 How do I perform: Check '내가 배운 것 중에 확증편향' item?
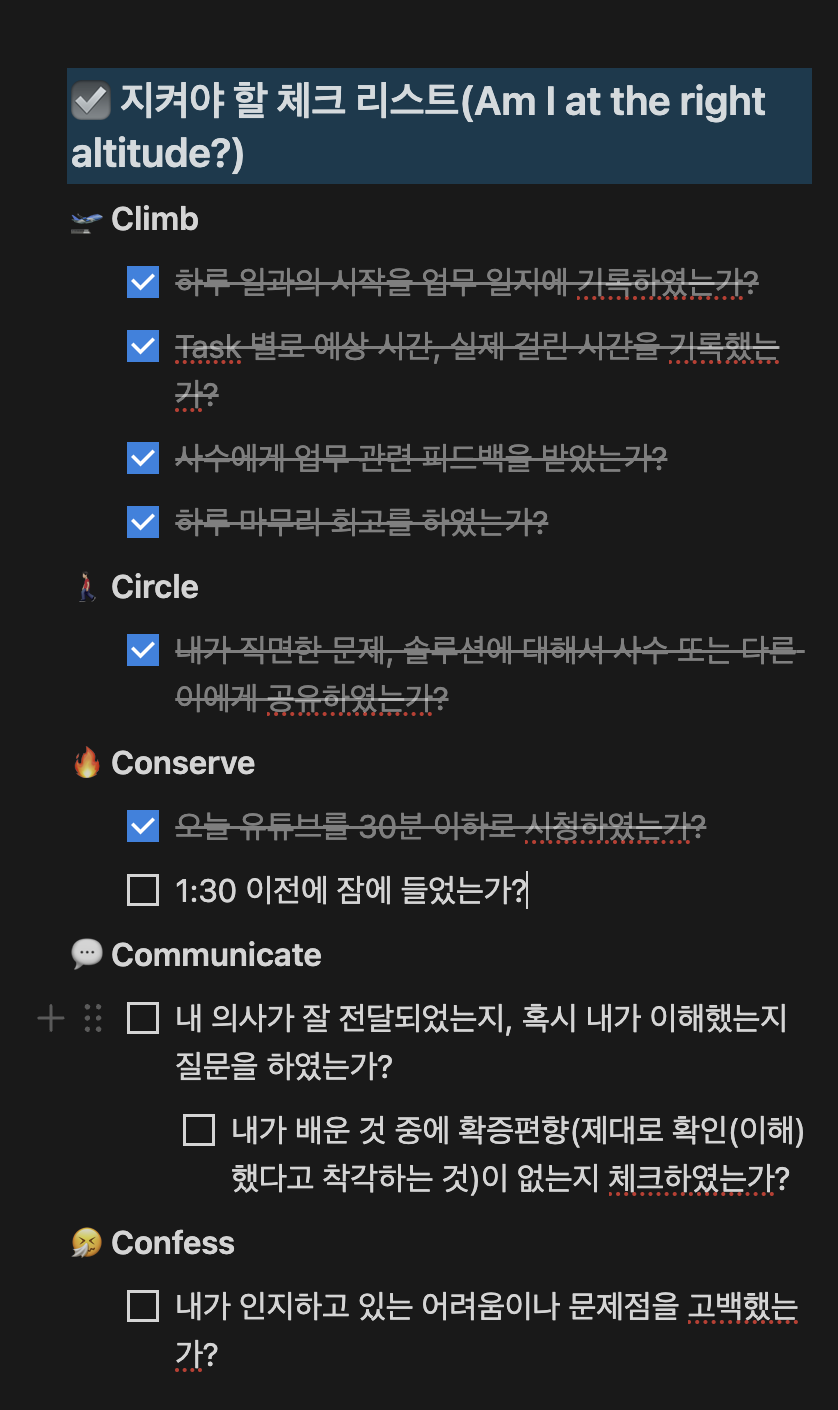coord(199,1131)
